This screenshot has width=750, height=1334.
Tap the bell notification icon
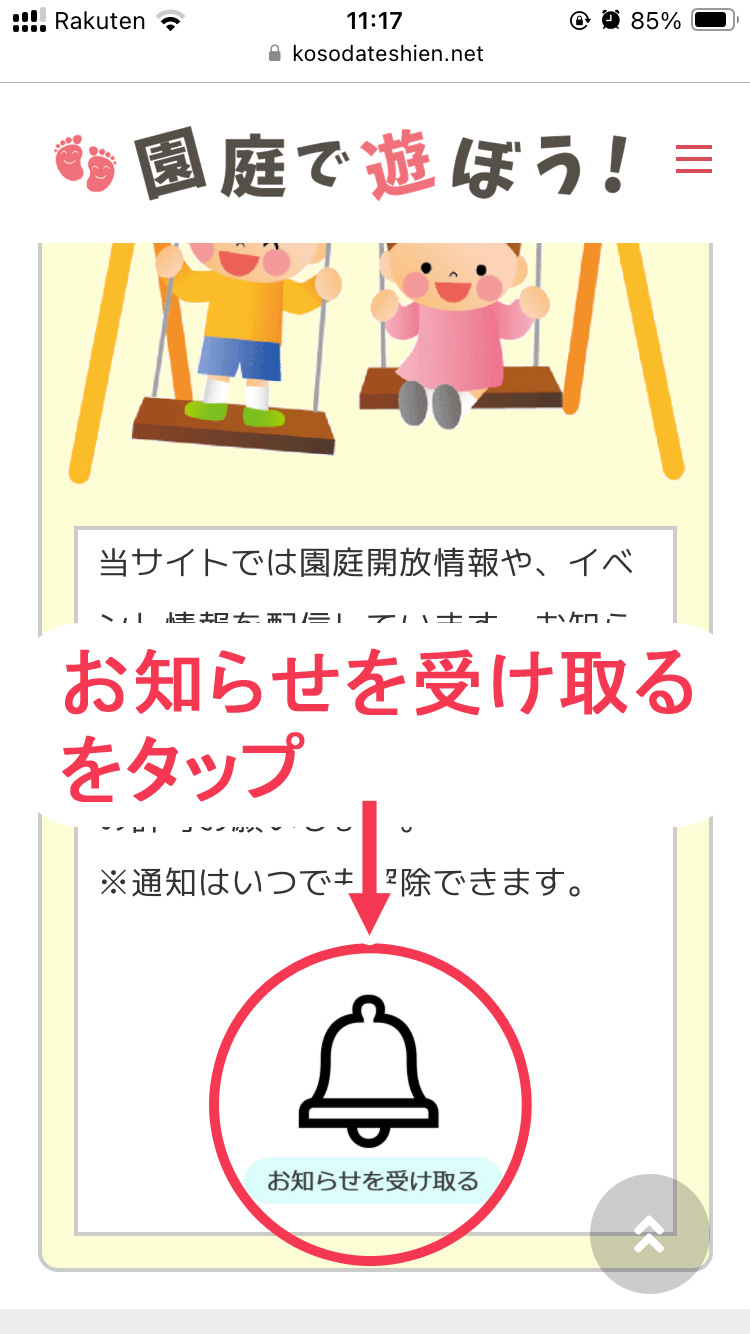click(370, 1065)
